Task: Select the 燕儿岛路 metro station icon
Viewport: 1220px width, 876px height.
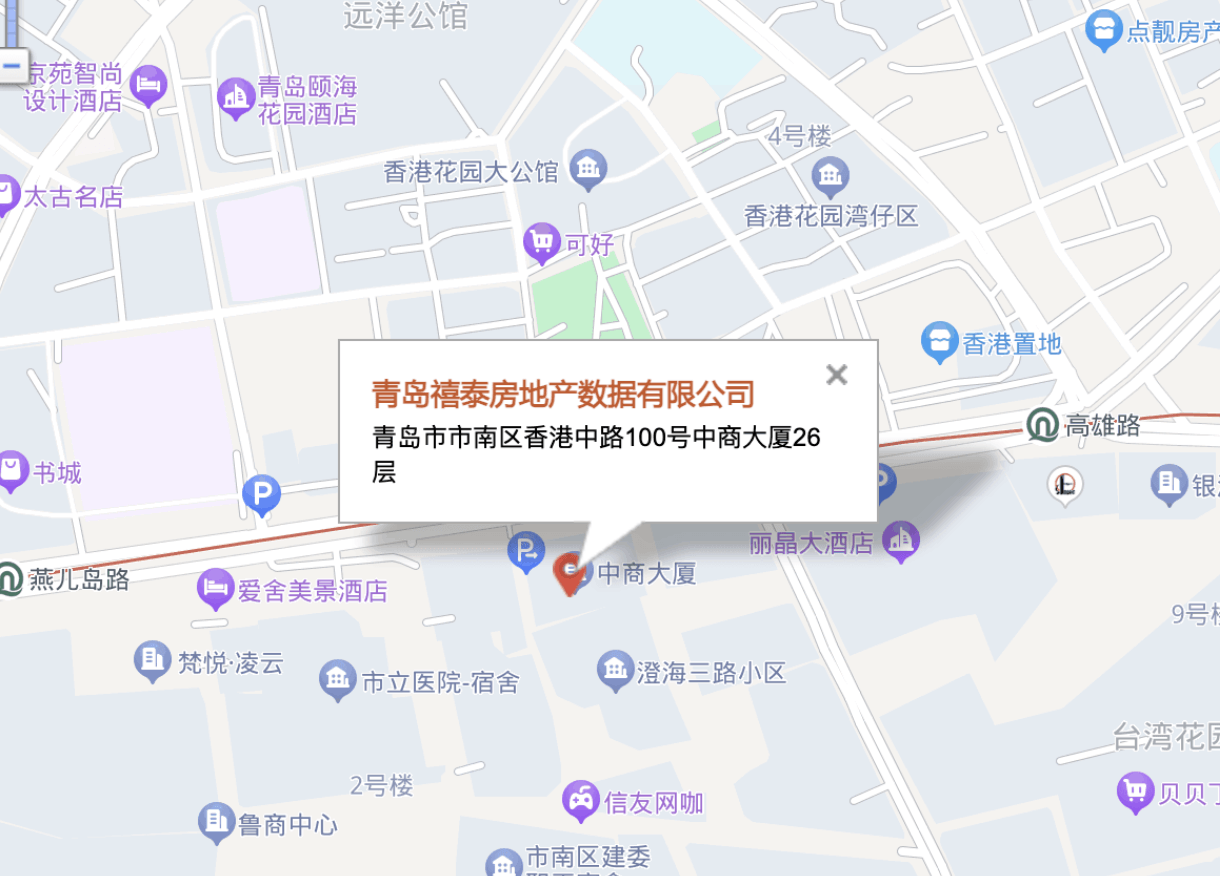Action: tap(8, 579)
